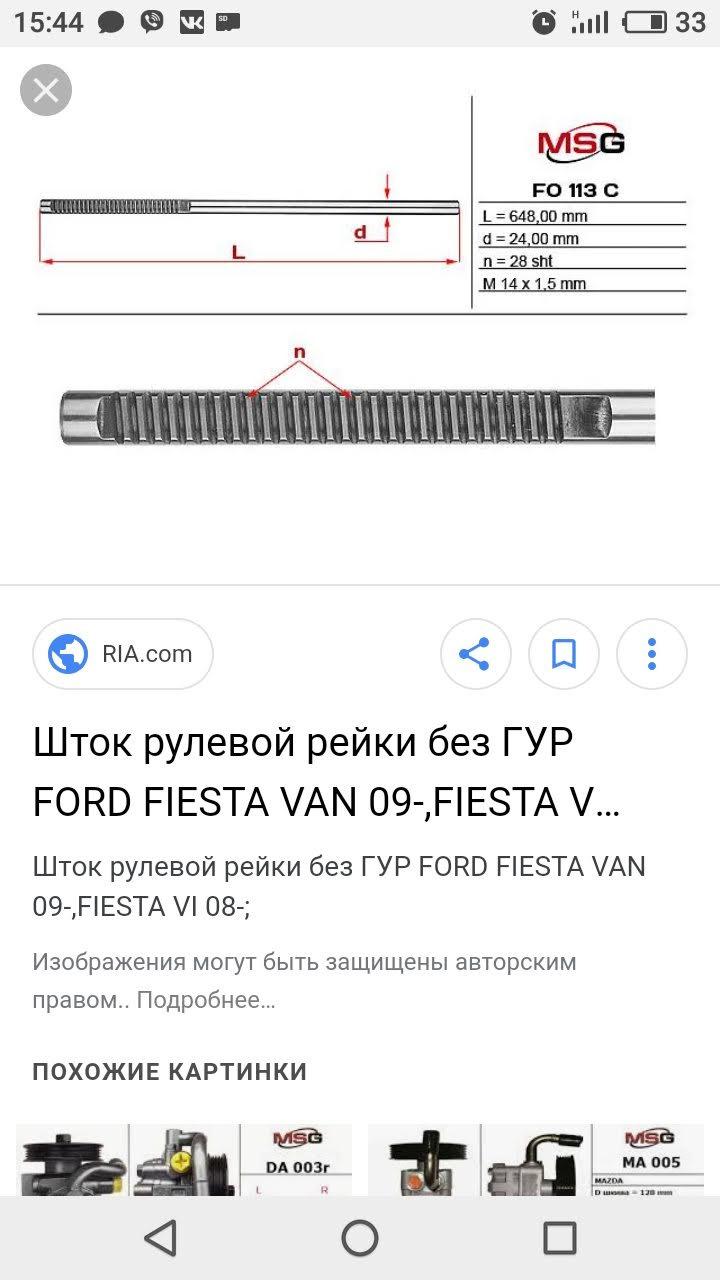Go back with the system back button
720x1280 pixels.
click(x=160, y=1237)
